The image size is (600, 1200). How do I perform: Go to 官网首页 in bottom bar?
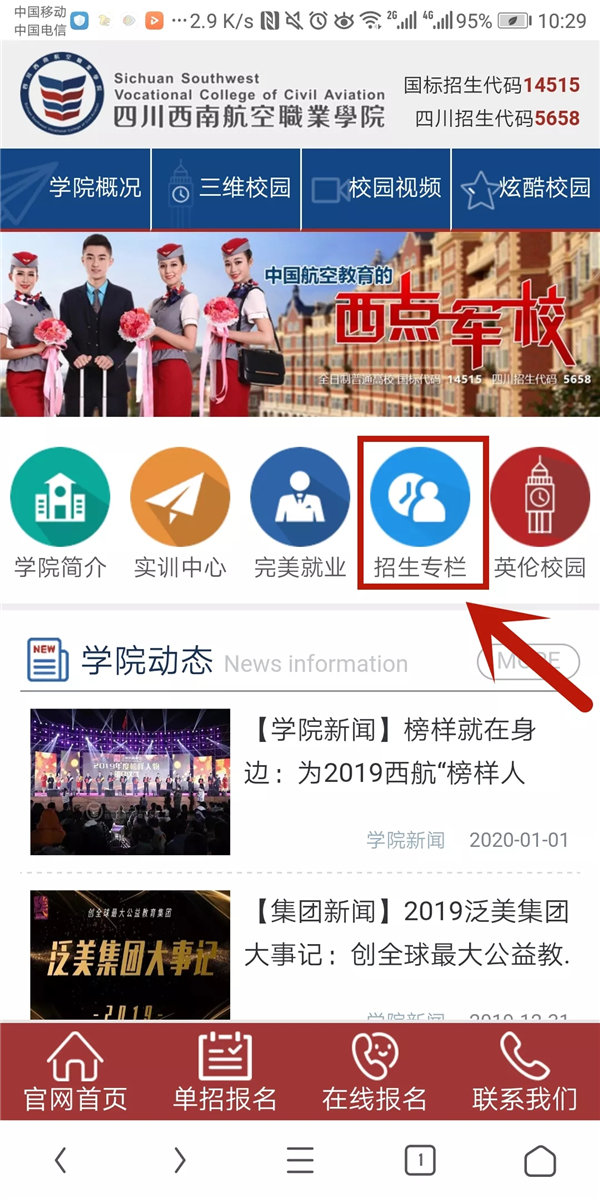(x=75, y=1072)
